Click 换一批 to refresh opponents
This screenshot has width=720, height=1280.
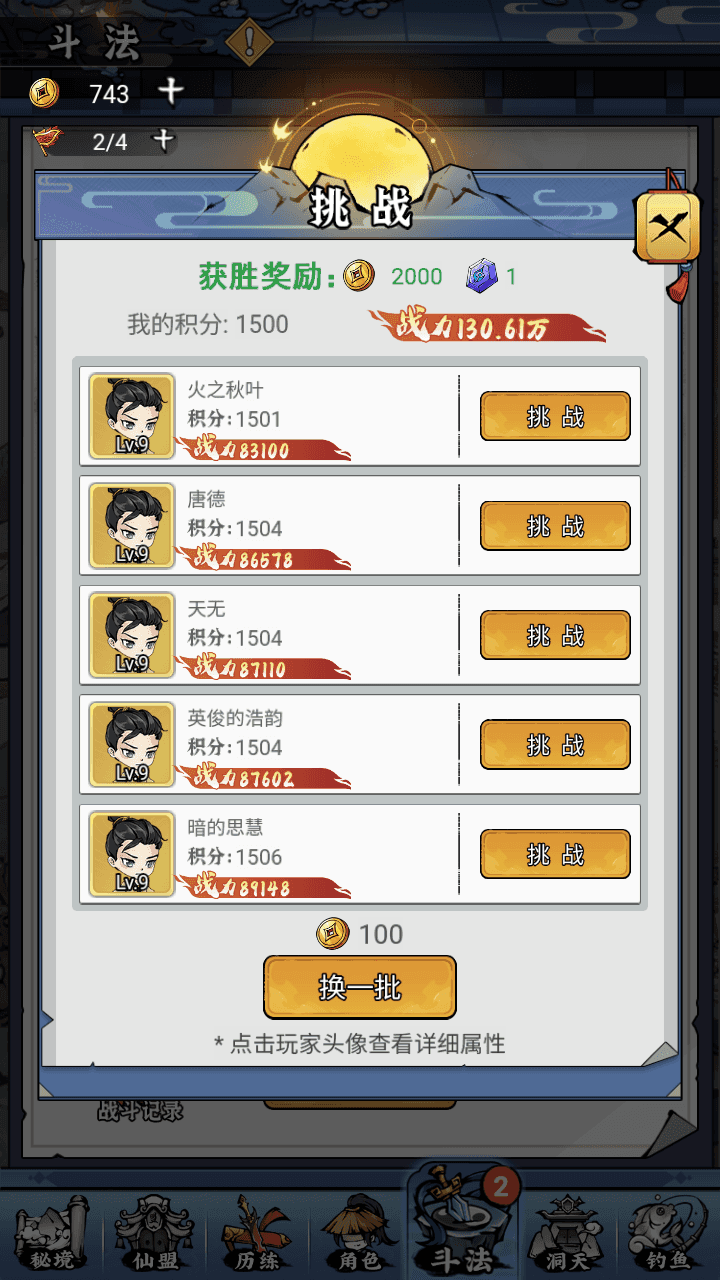[x=359, y=986]
